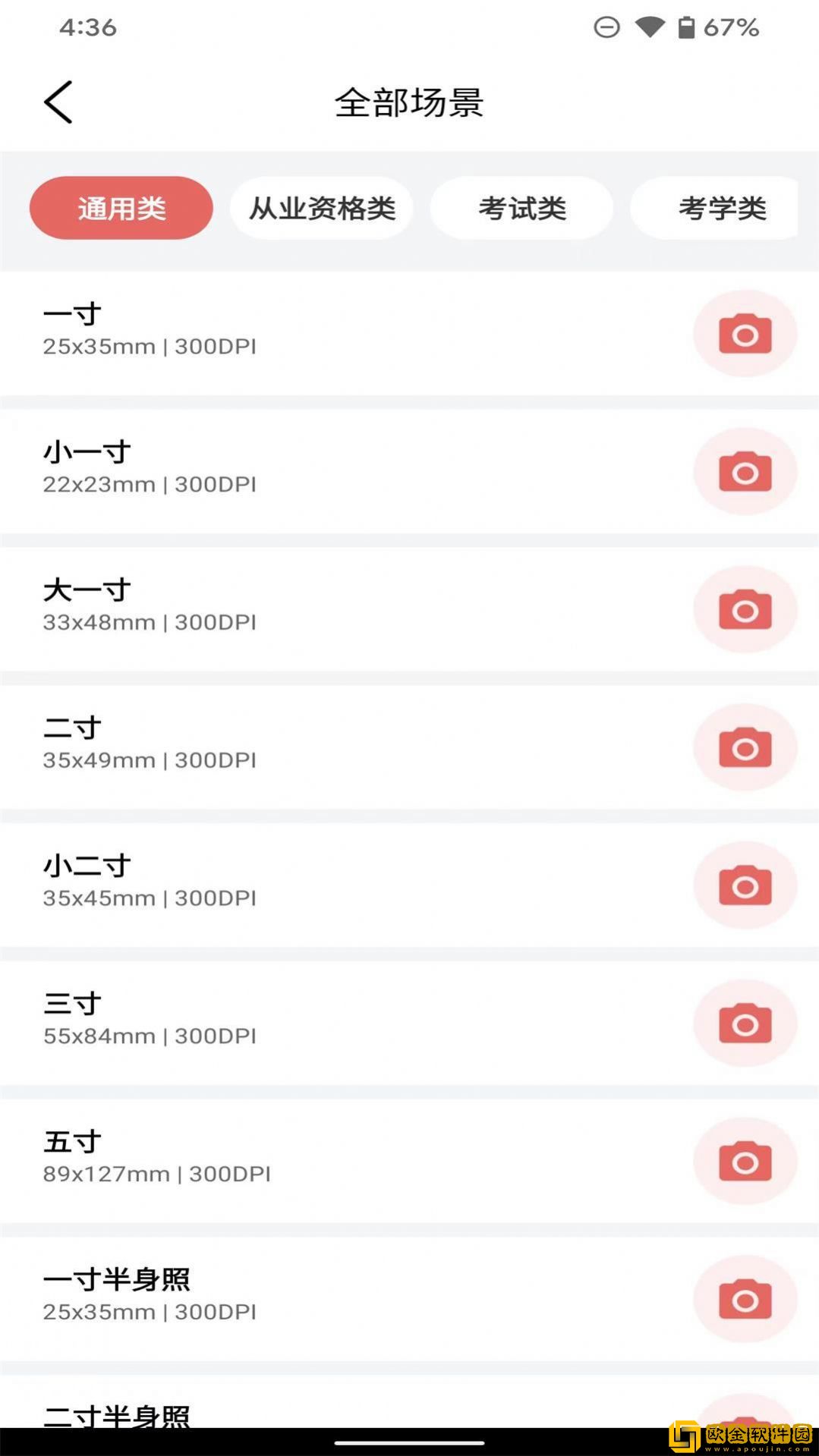Open the camera for 小一寸 photo size
This screenshot has height=1456, width=819.
[x=745, y=470]
